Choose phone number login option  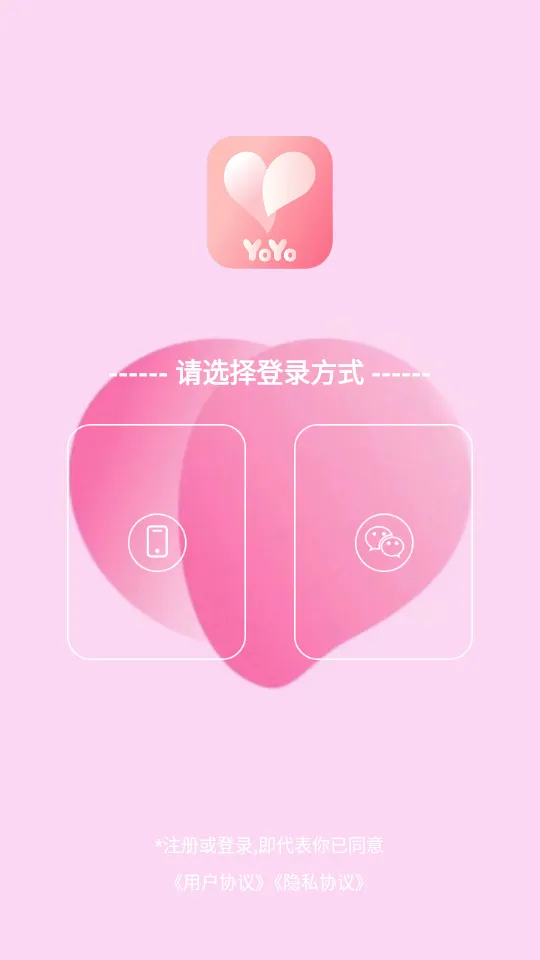coord(157,542)
